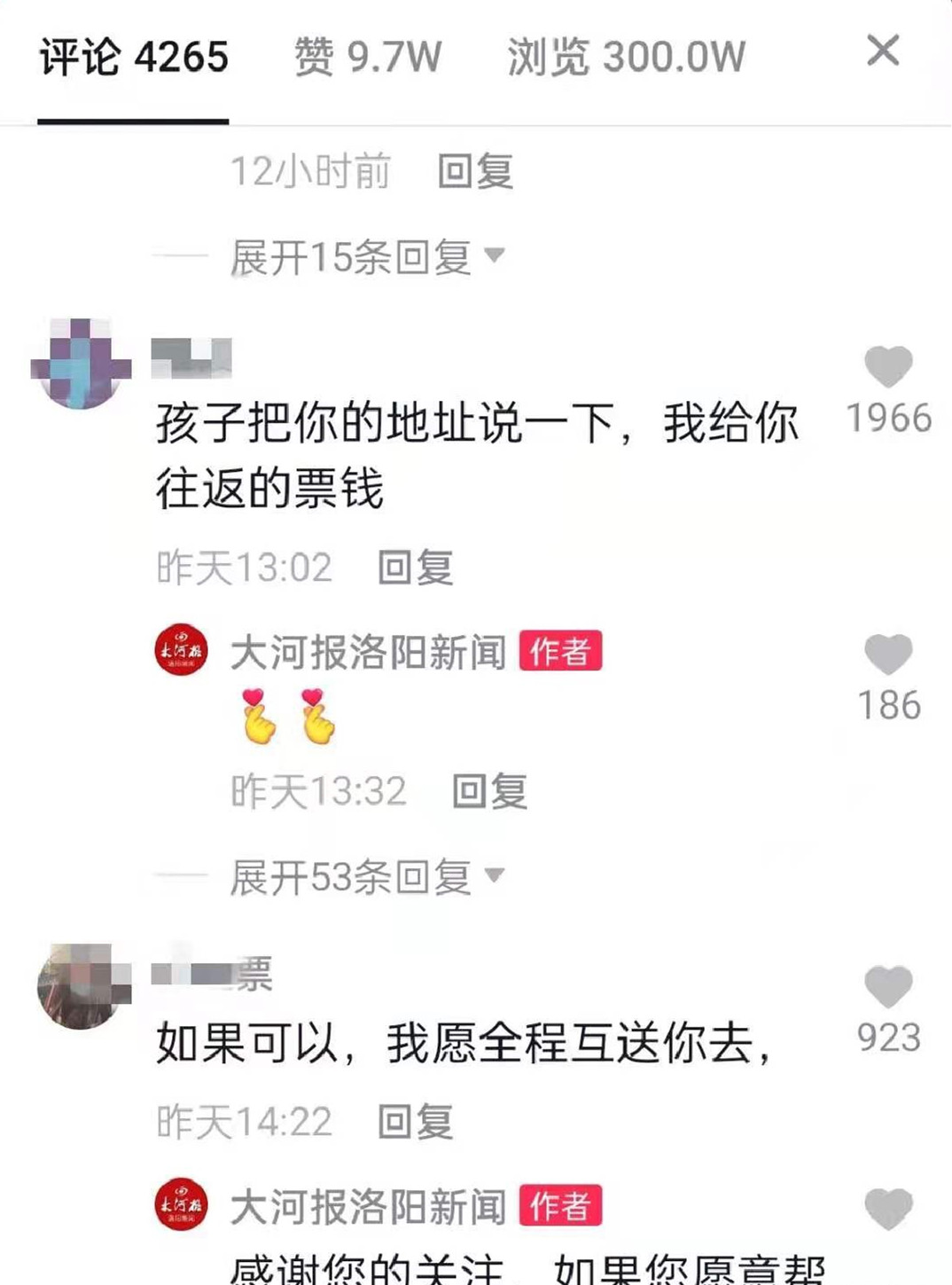This screenshot has width=952, height=1285.
Task: Select the 评论 4265 tab
Action: coord(134,58)
